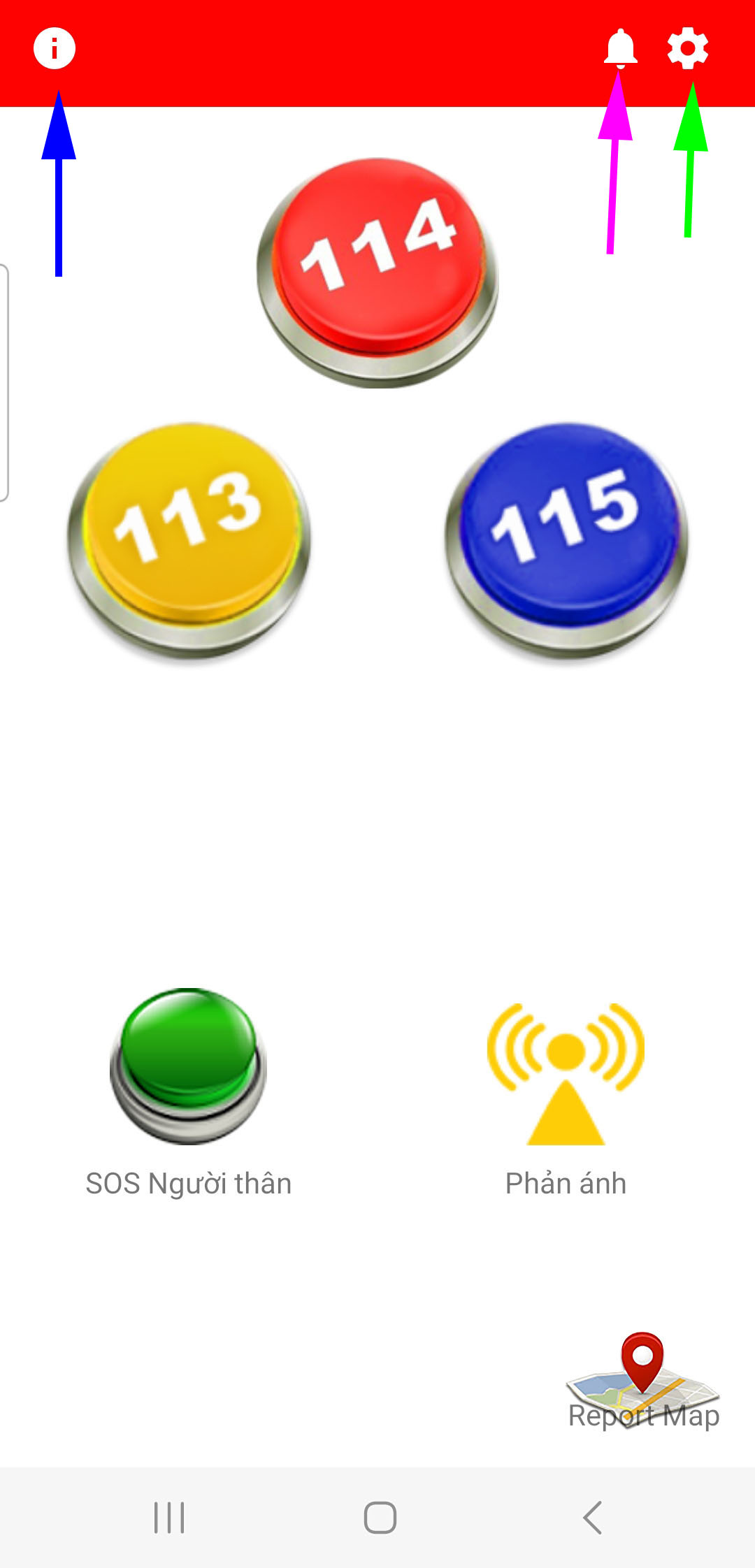Open the info icon in the top bar
755x1568 pixels.
pos(55,48)
